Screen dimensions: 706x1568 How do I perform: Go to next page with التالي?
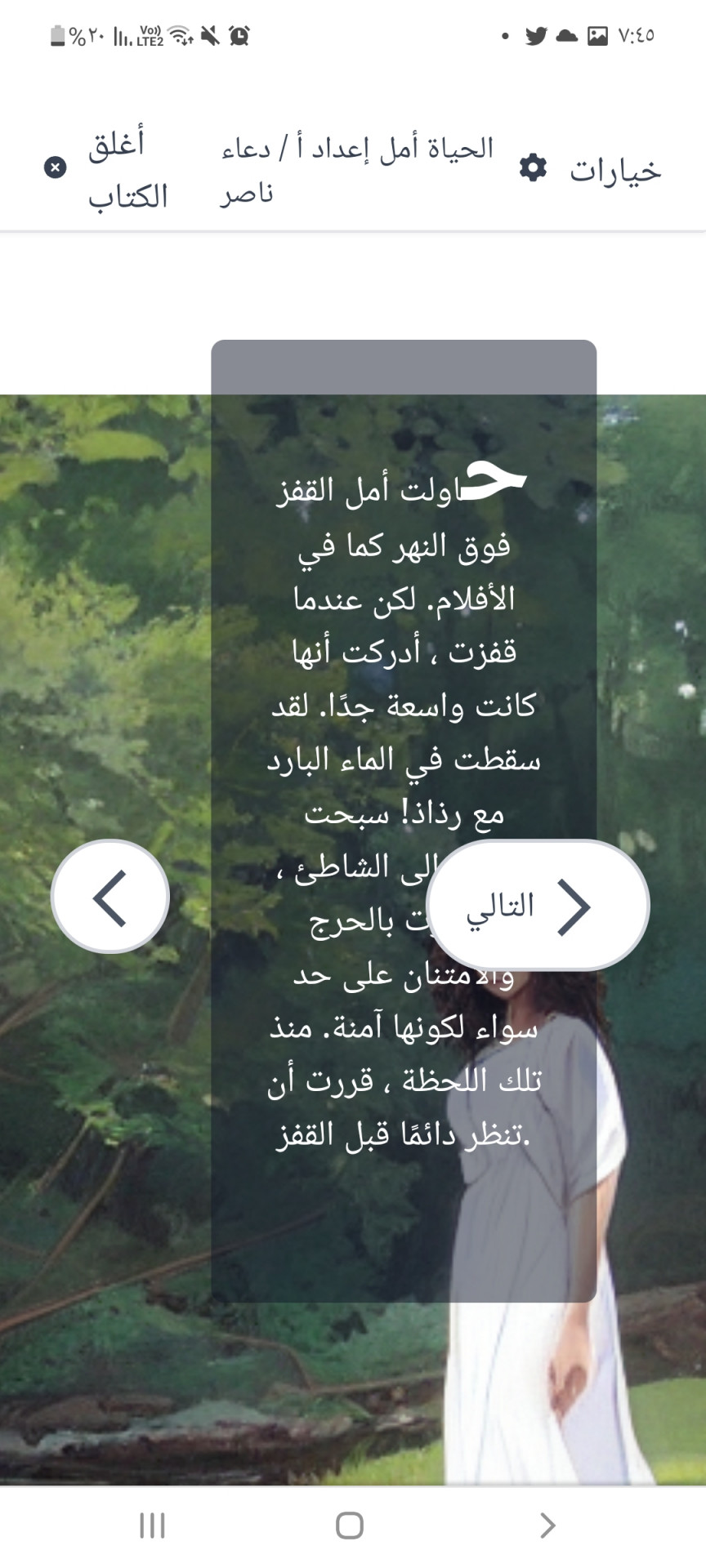click(537, 906)
